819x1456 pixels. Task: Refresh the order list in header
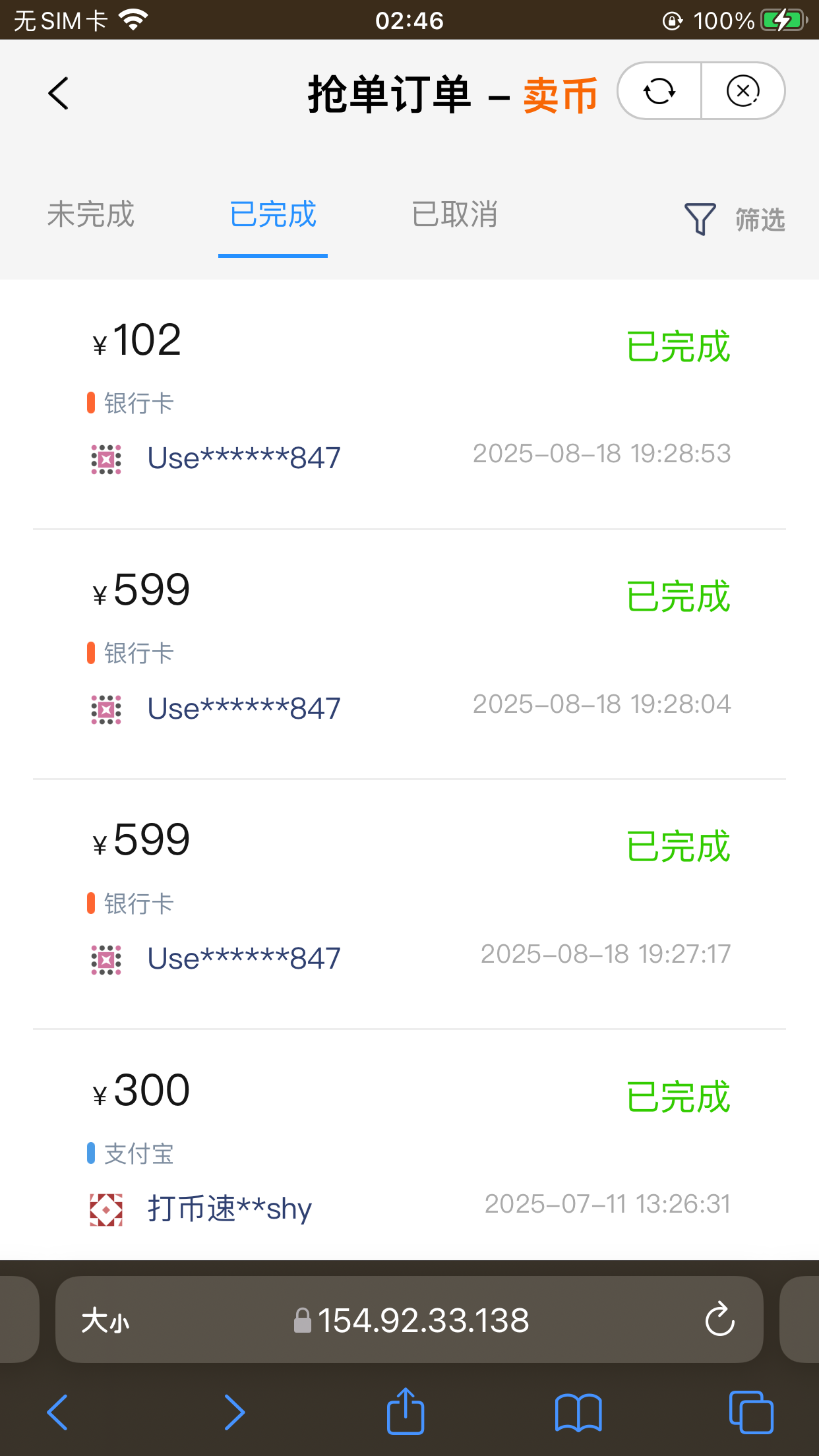[659, 91]
